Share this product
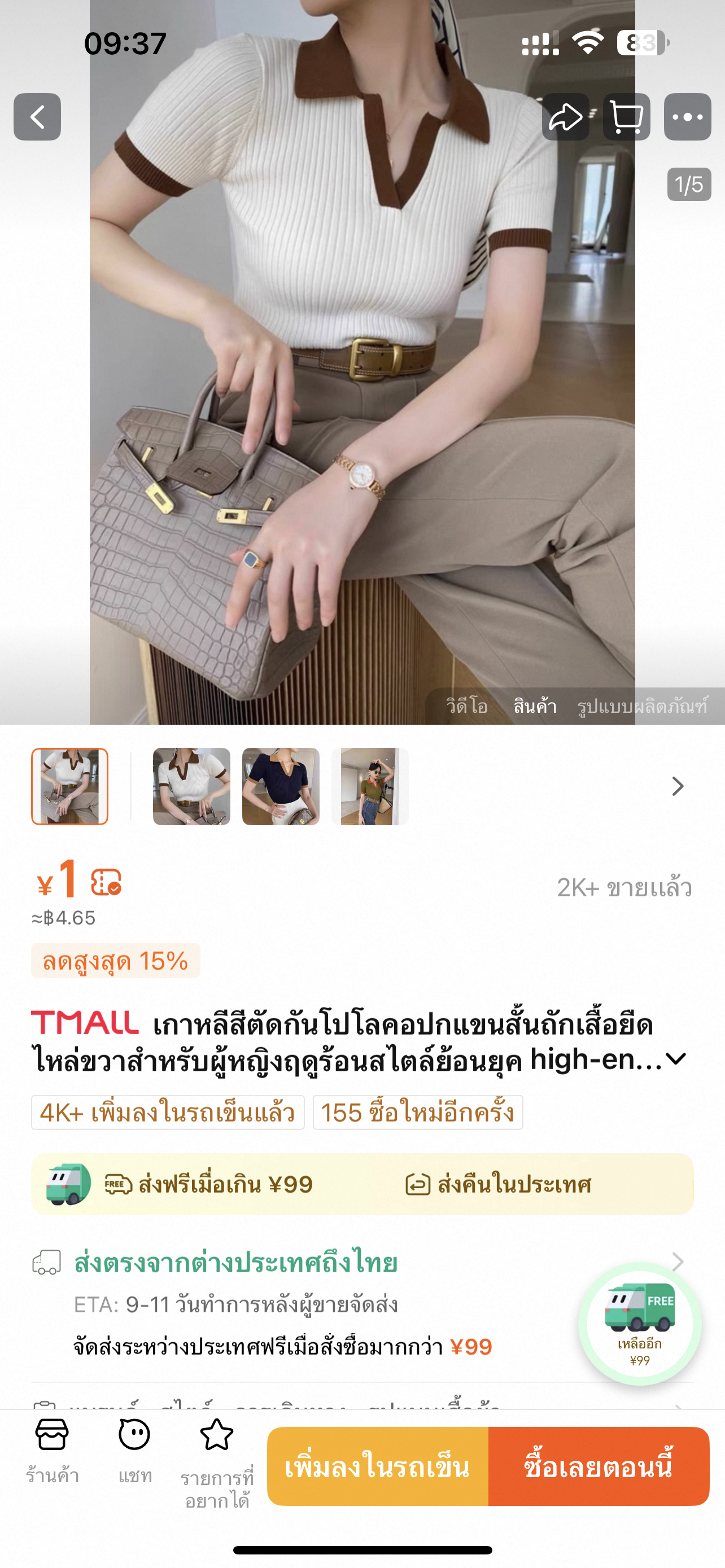Screen dimensions: 725x1568 [x=565, y=117]
